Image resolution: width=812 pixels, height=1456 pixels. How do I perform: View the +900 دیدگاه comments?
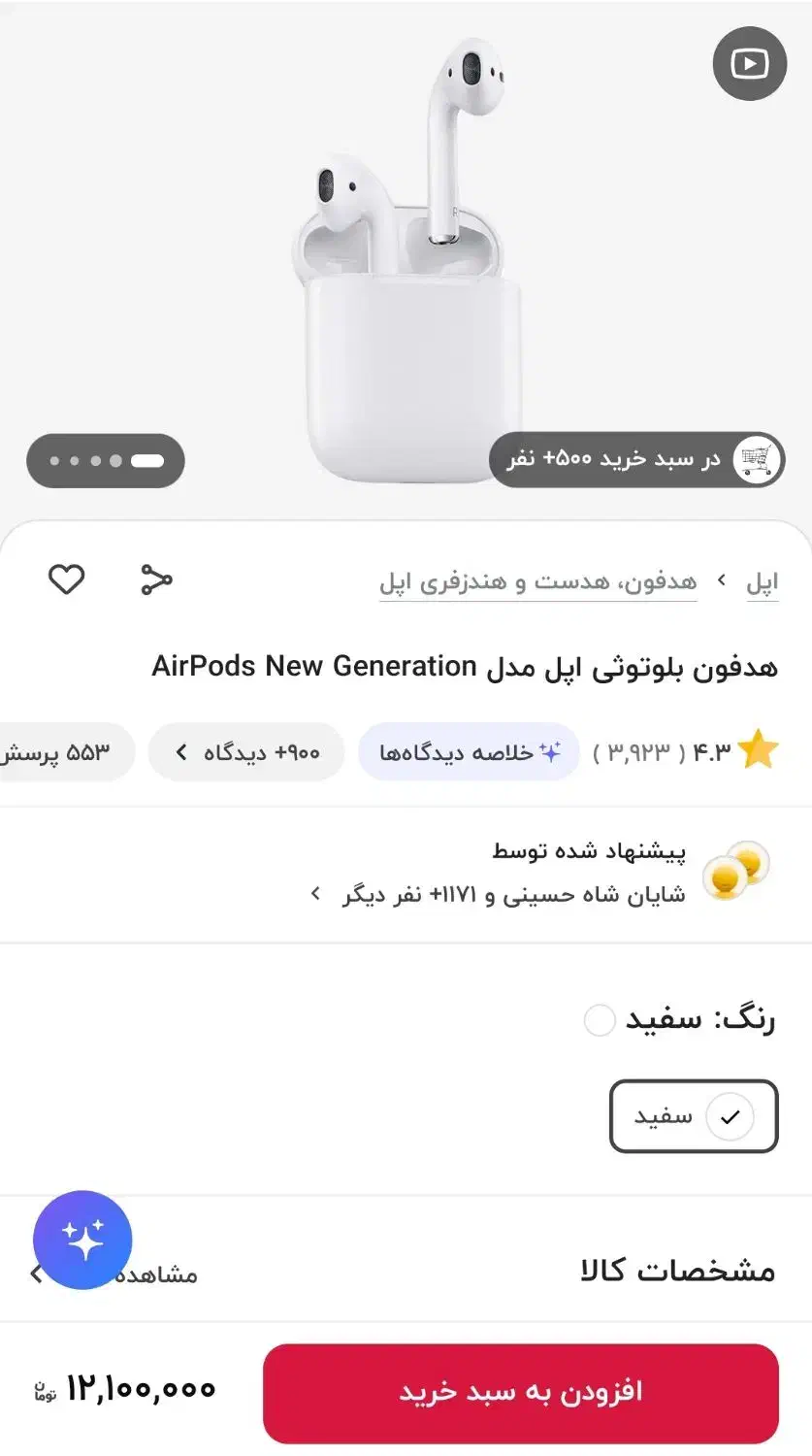246,752
